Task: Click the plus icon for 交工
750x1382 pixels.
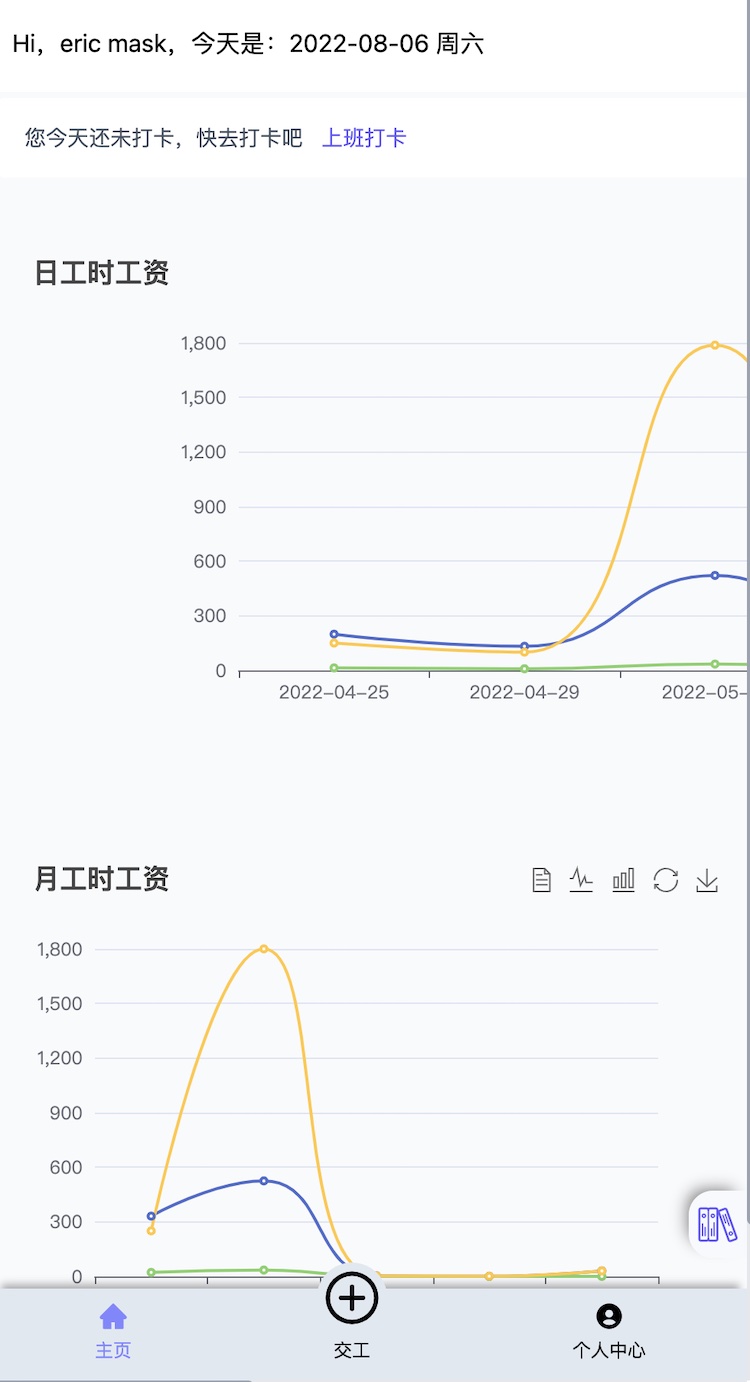Action: (x=351, y=1296)
